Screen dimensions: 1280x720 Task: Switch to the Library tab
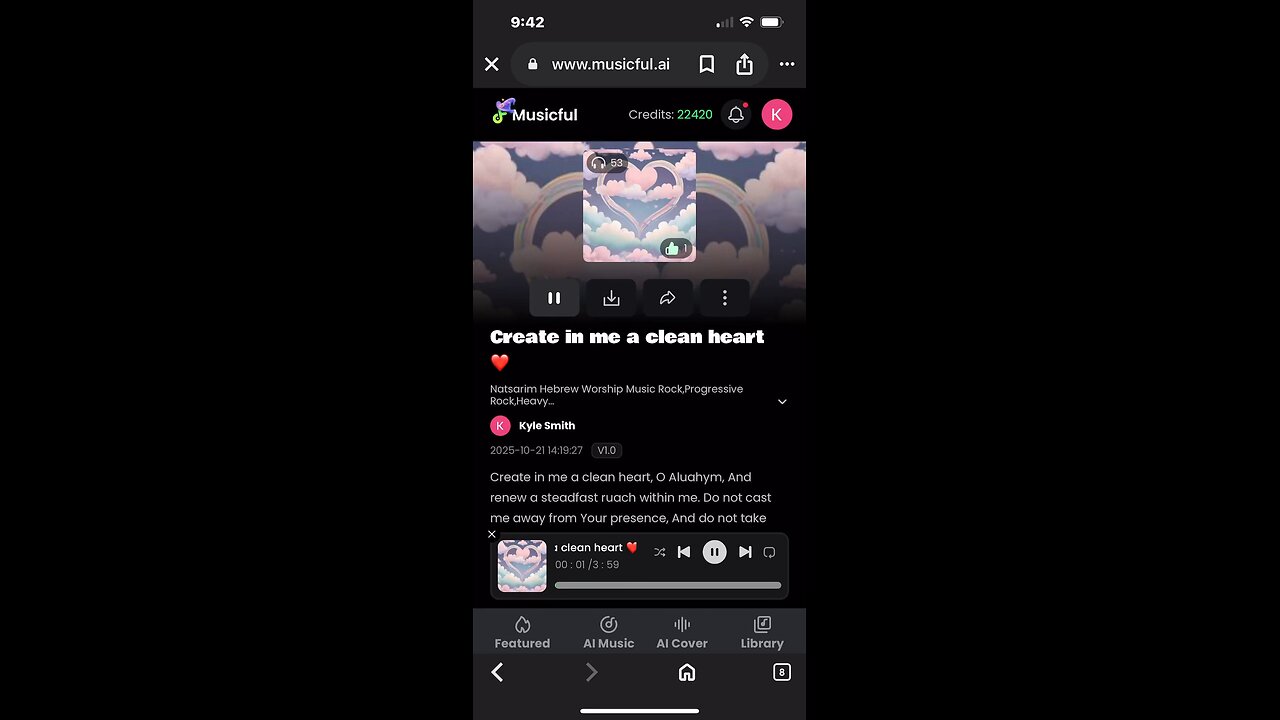click(x=761, y=632)
